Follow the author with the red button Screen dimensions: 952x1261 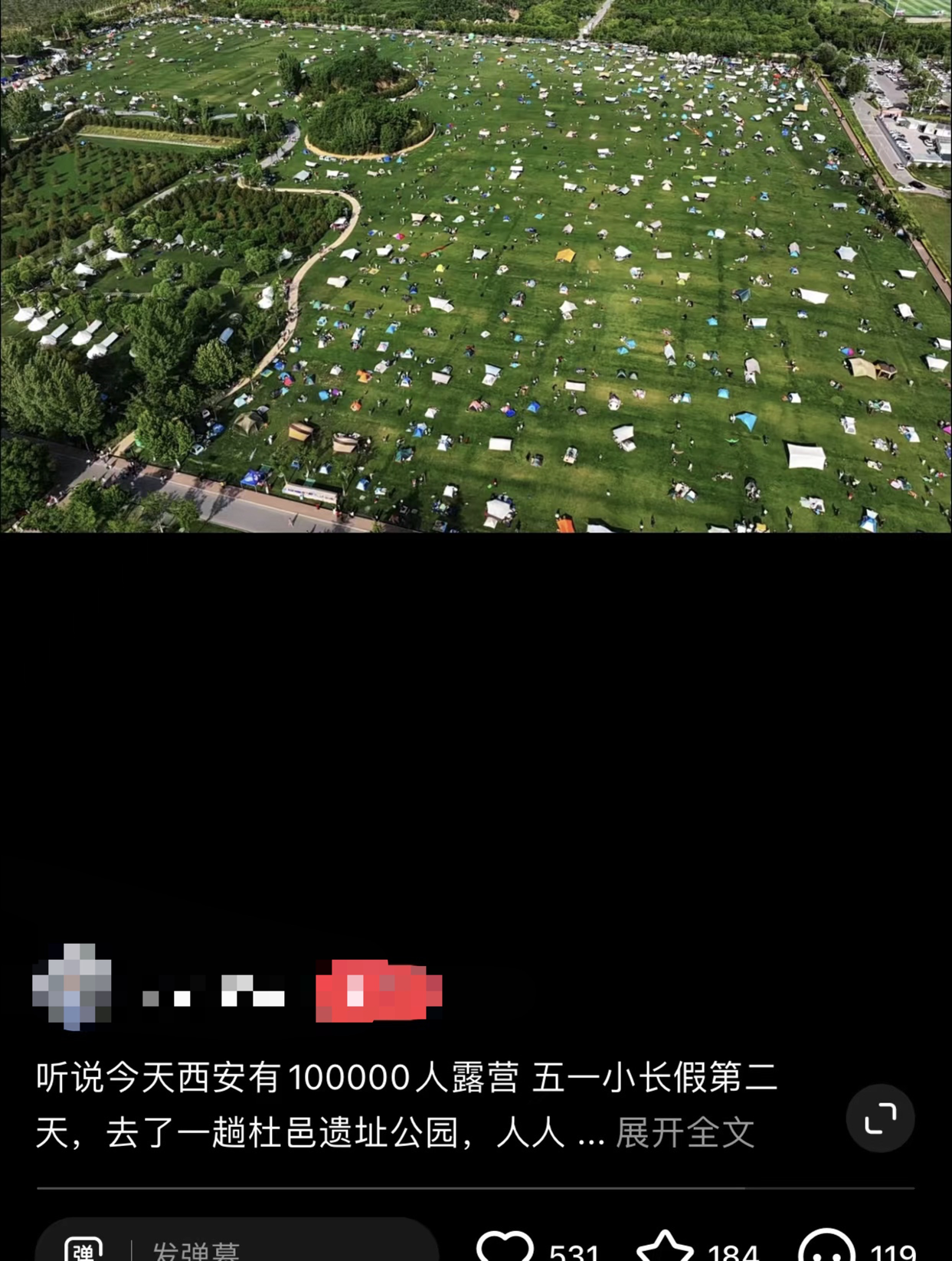tap(379, 991)
